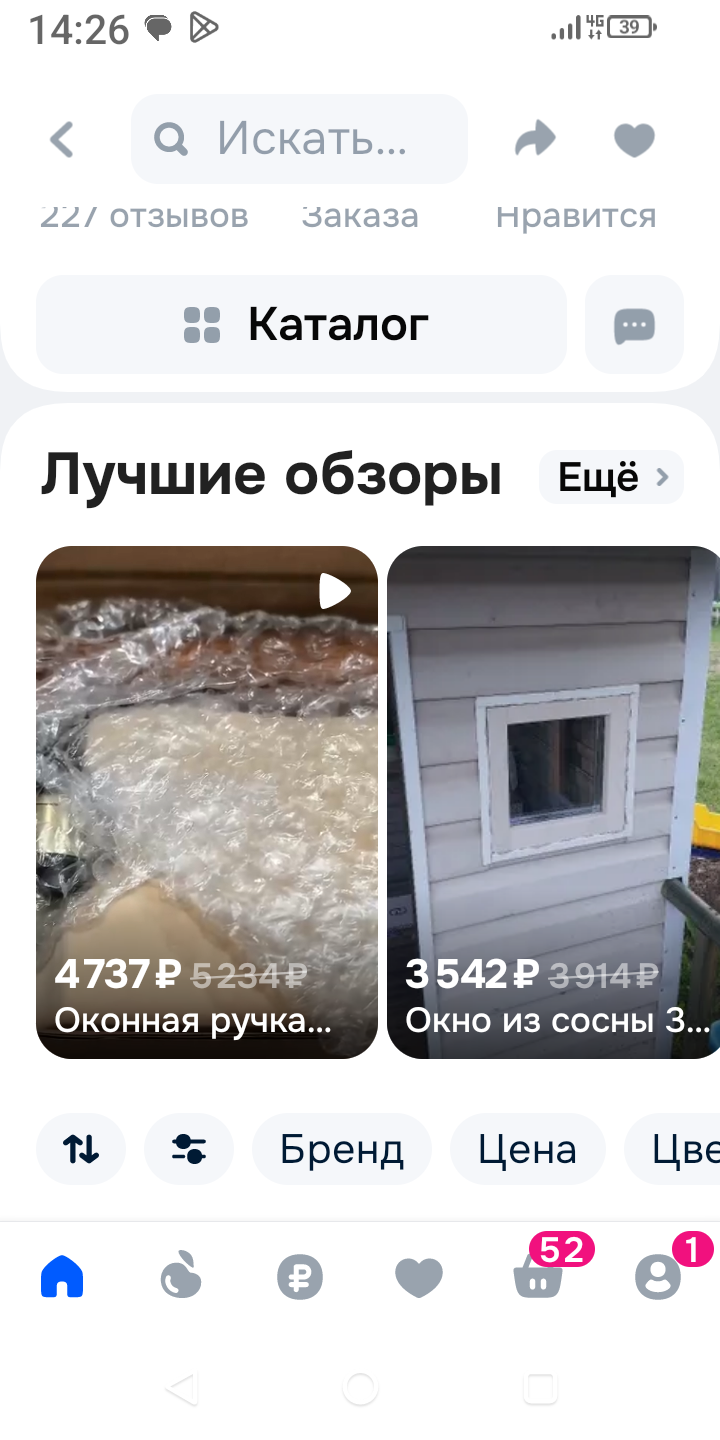
Task: Show more reviews via Ещё
Action: click(611, 478)
